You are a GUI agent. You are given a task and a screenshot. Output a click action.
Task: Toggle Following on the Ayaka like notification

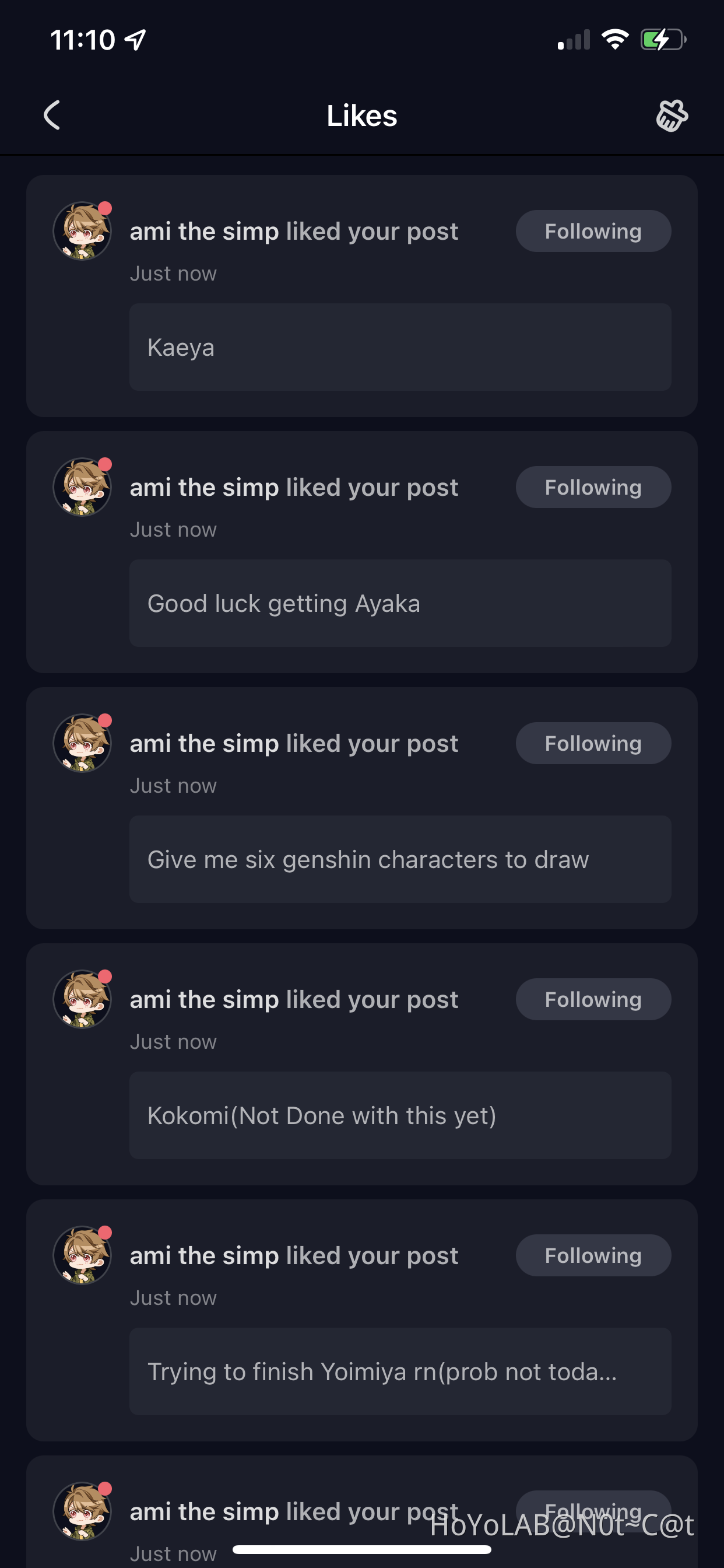pos(593,487)
